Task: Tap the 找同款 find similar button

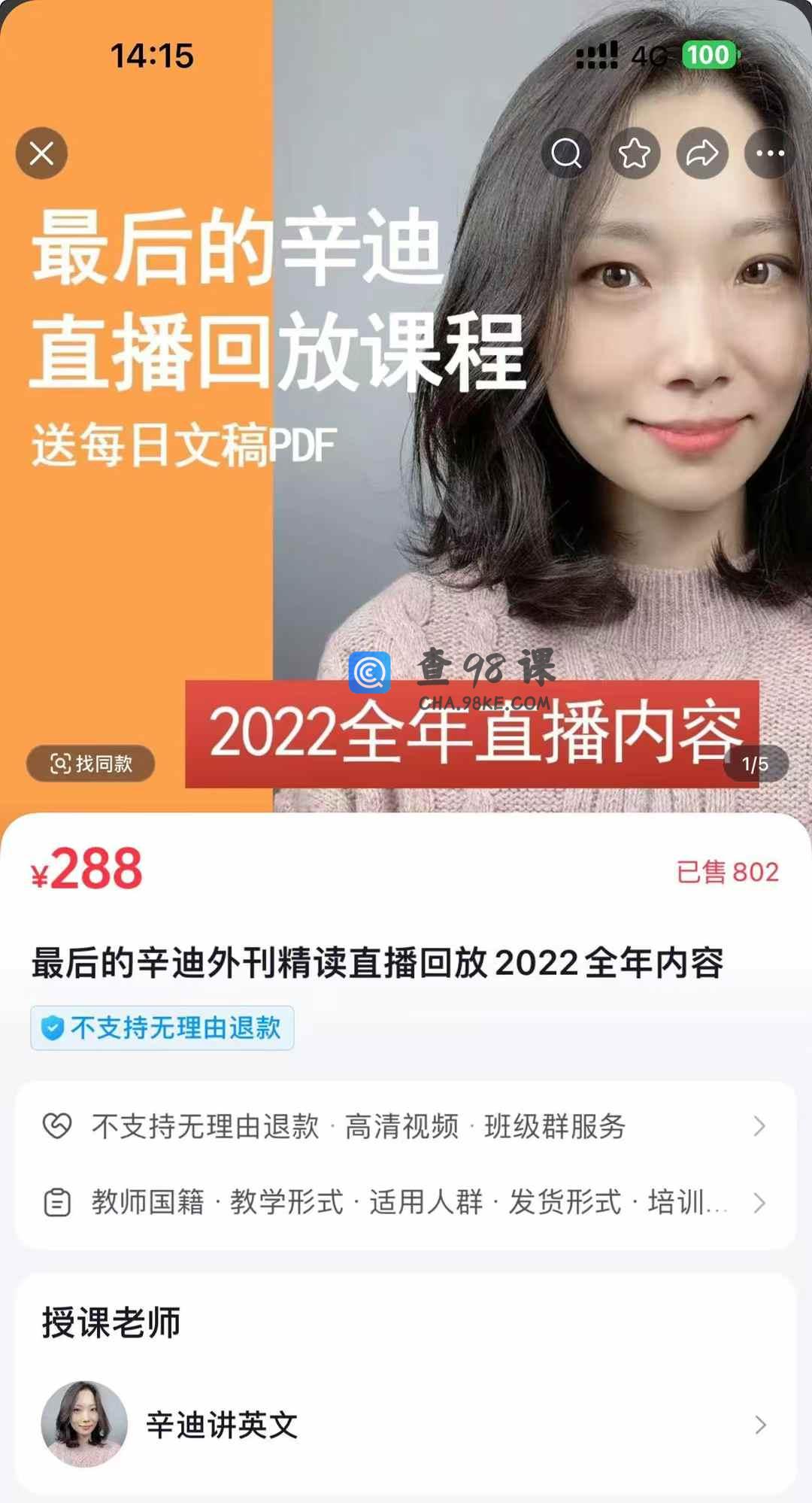Action: [x=91, y=764]
